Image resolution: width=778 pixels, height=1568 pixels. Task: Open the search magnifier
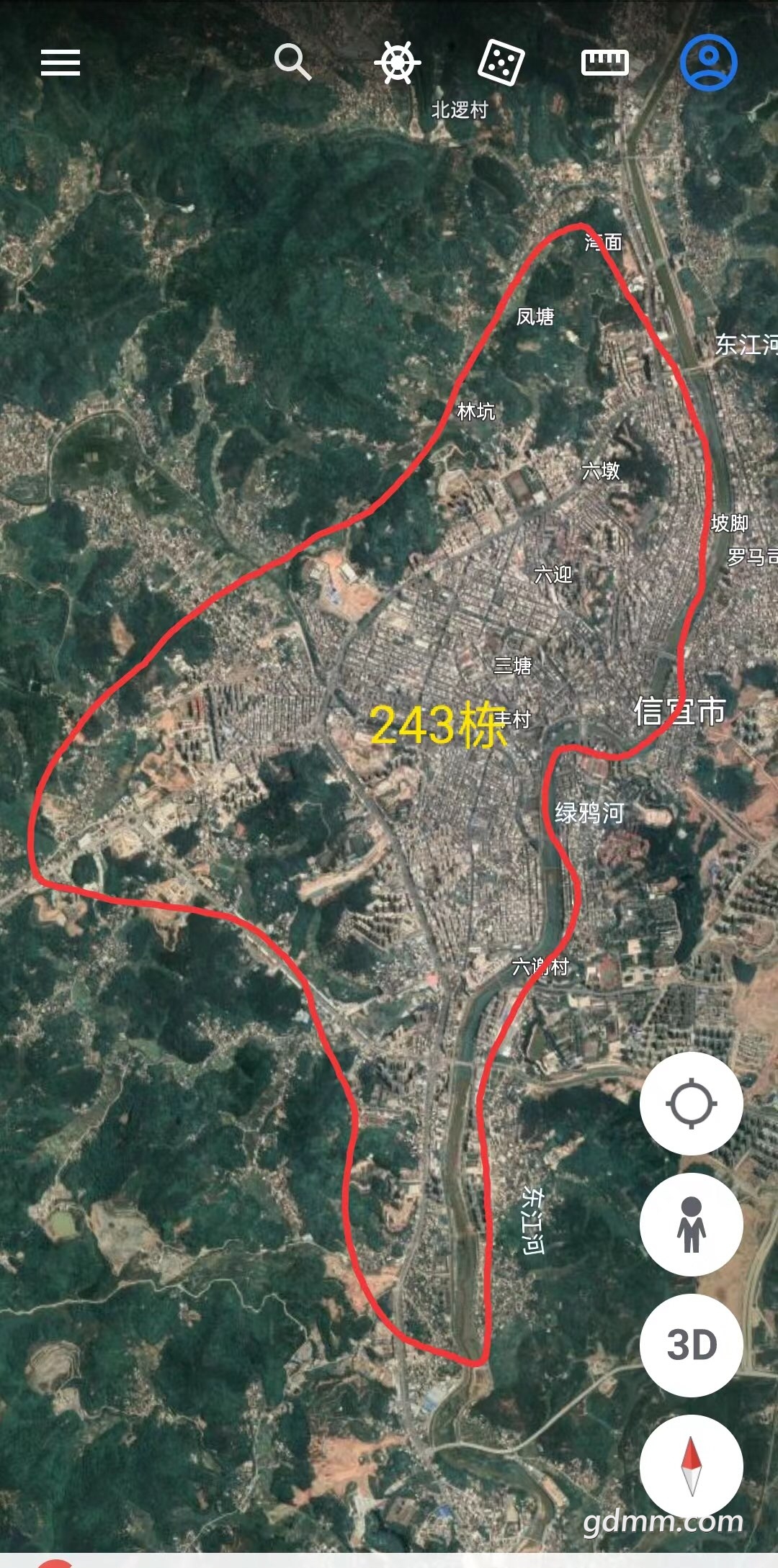pyautogui.click(x=292, y=62)
